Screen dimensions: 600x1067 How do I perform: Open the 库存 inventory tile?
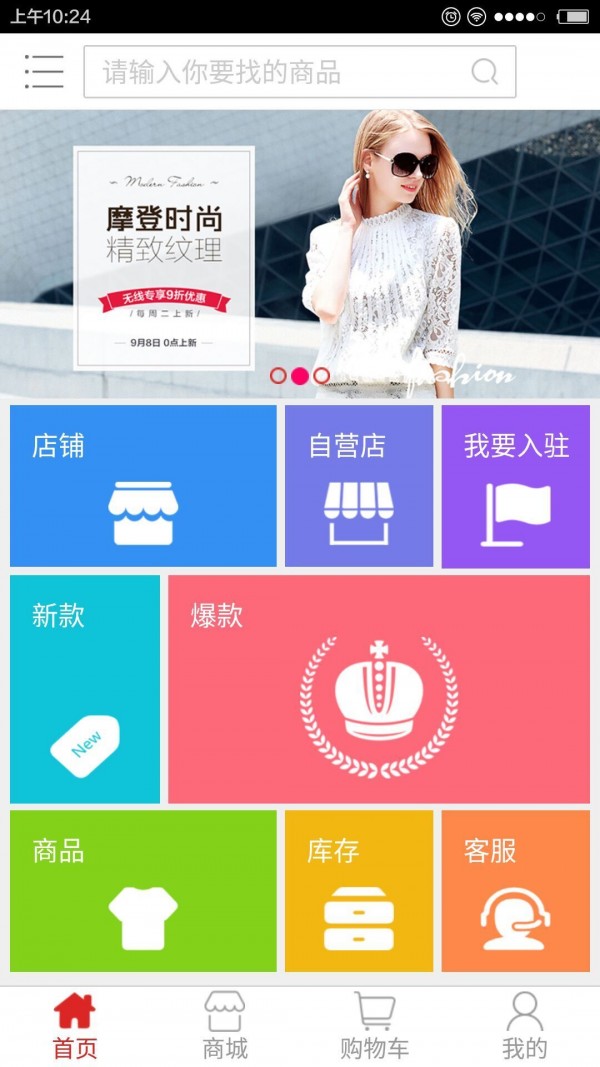(359, 891)
